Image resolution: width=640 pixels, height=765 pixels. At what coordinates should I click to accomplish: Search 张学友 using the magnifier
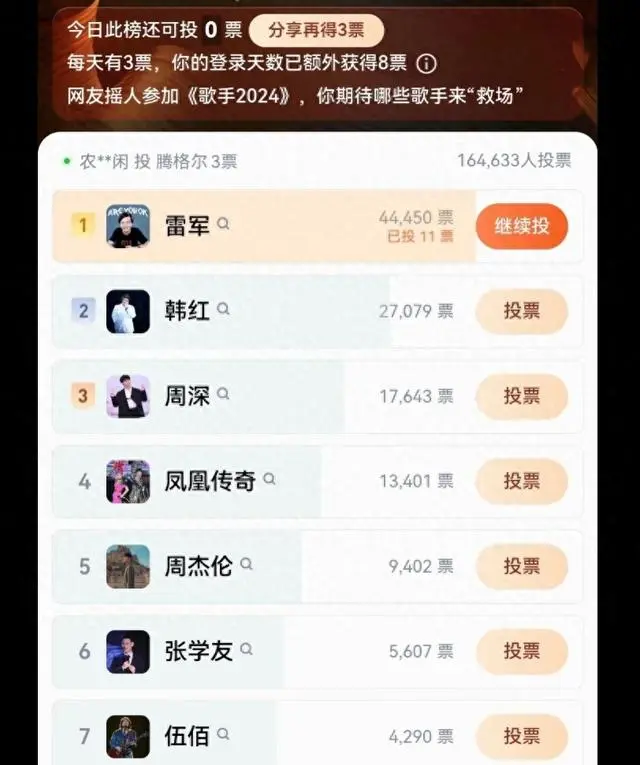[x=247, y=649]
